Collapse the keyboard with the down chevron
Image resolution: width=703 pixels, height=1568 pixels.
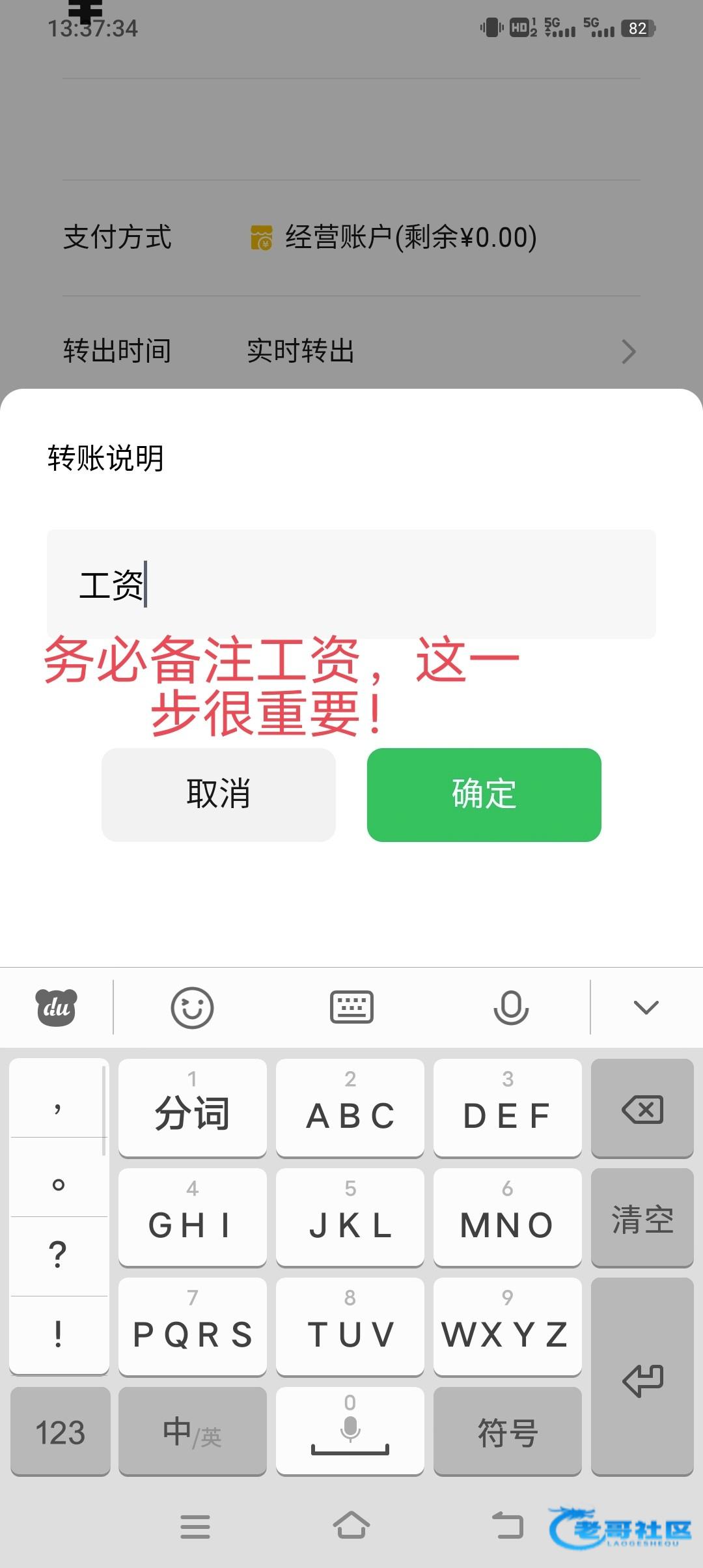pyautogui.click(x=646, y=1007)
